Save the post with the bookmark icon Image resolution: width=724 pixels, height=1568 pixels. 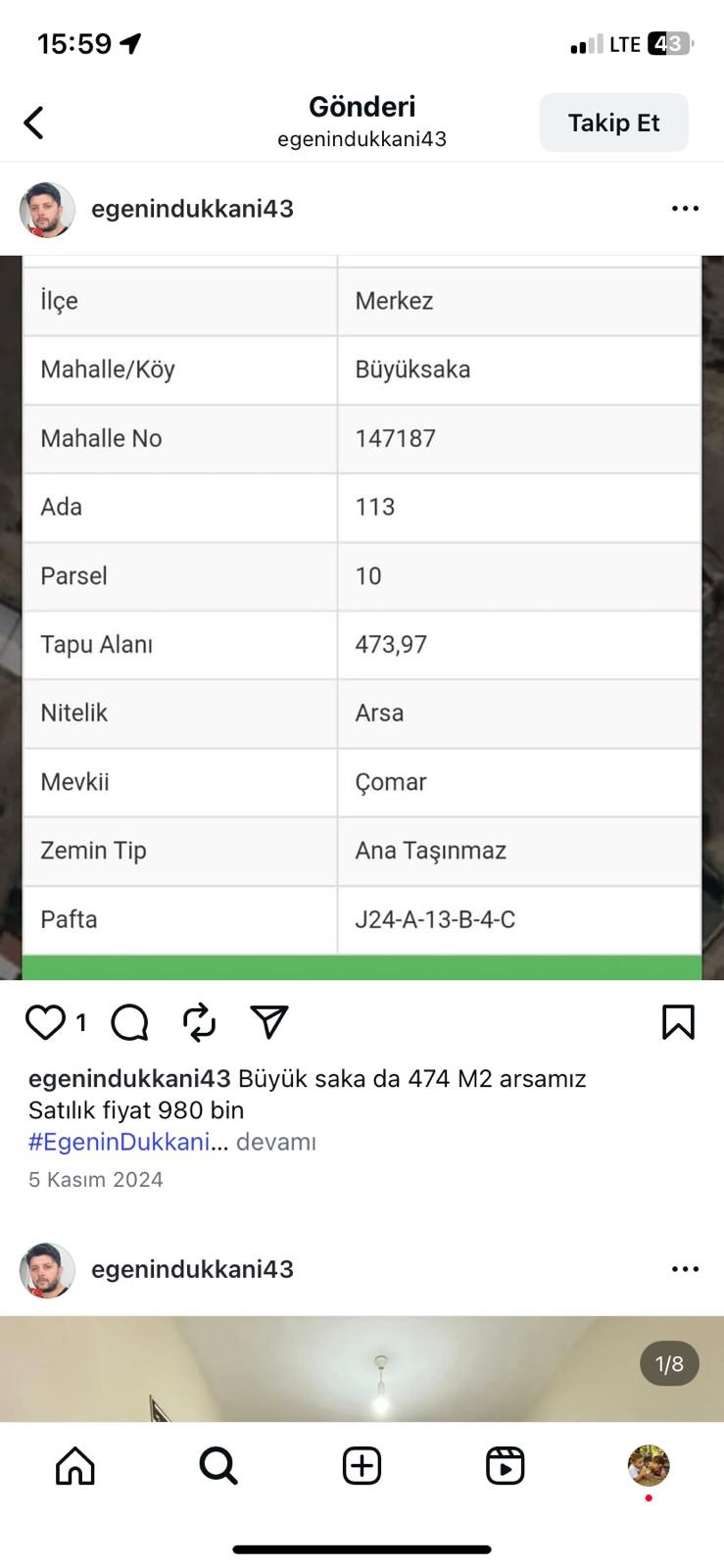point(678,1022)
